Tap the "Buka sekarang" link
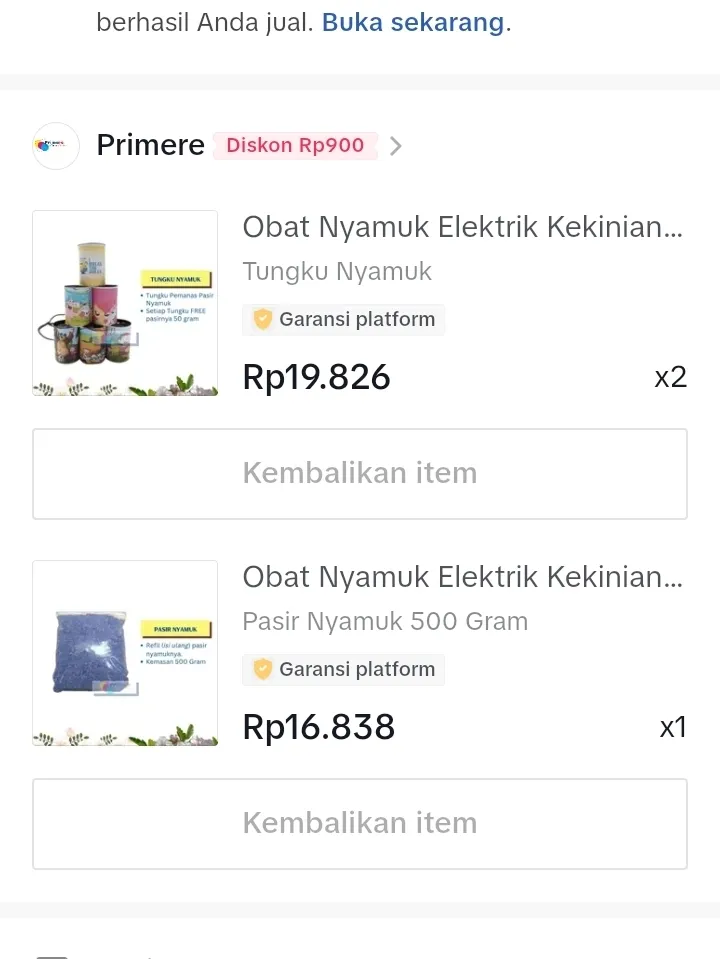Viewport: 720px width, 959px height. coord(412,23)
